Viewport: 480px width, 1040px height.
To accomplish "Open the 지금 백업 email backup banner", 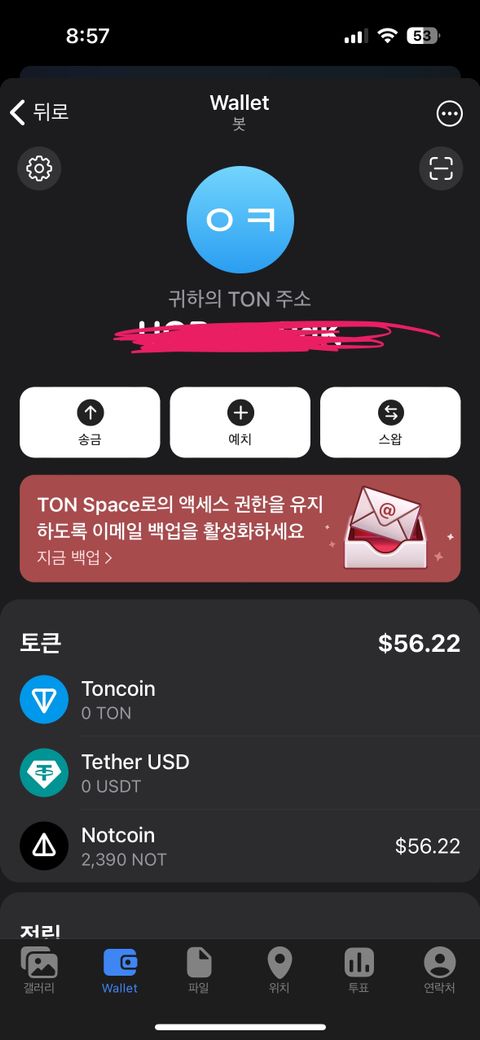I will [x=240, y=529].
